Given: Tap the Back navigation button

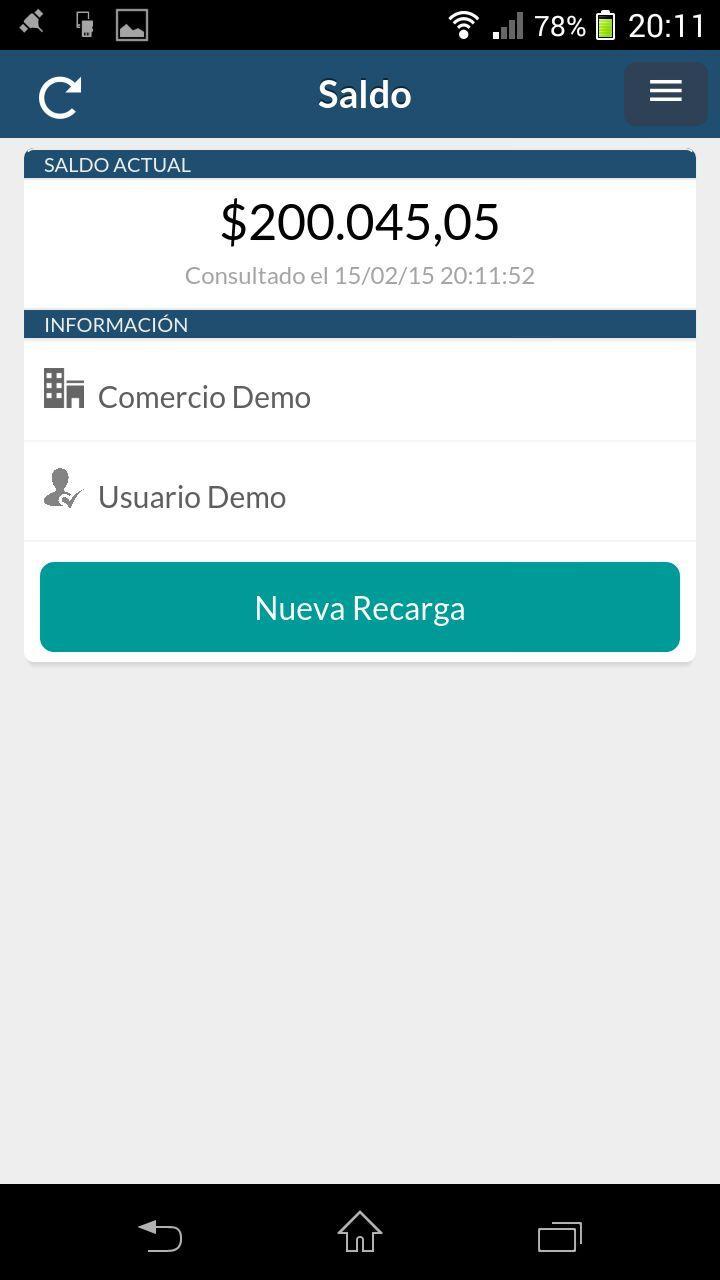Looking at the screenshot, I should pos(159,1235).
